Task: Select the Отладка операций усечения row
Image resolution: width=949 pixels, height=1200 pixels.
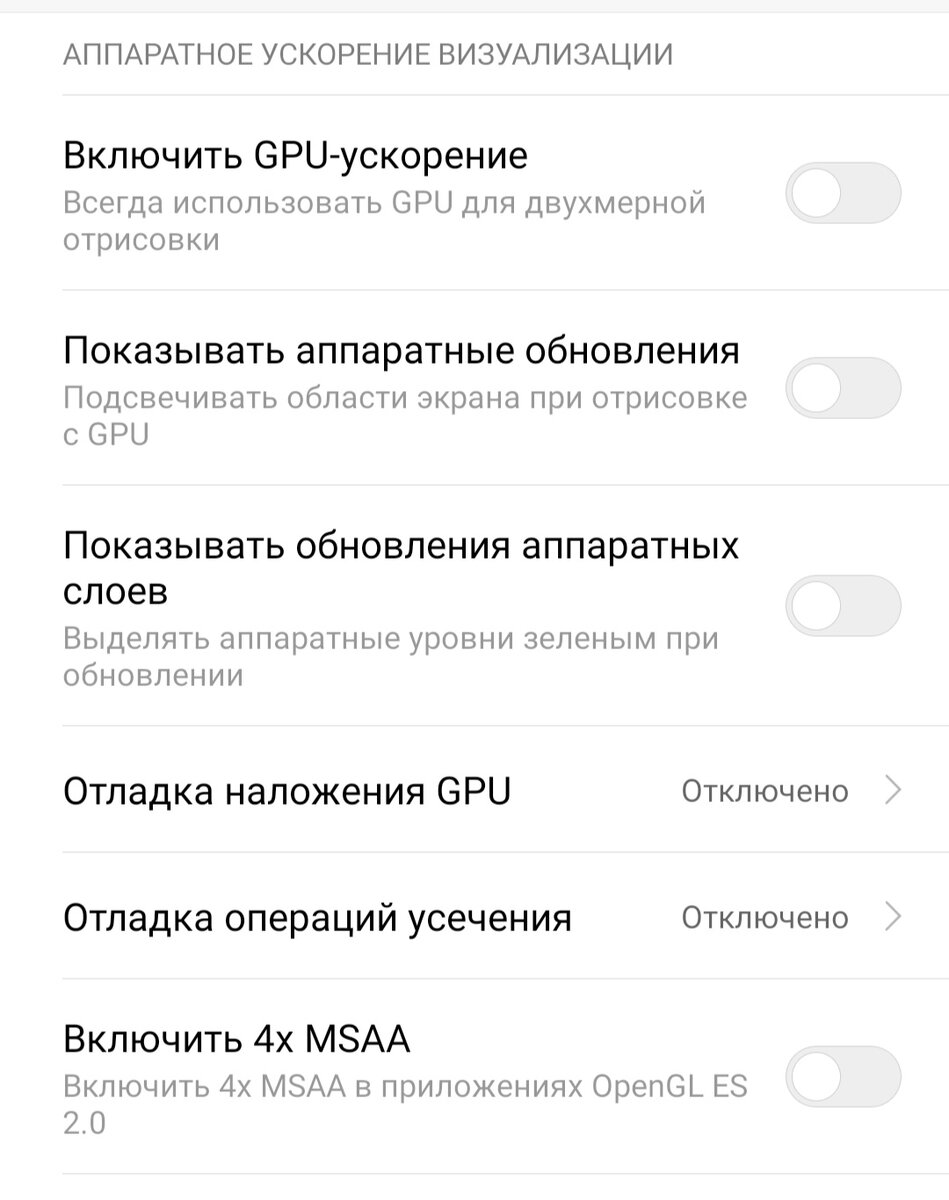Action: pyautogui.click(x=316, y=917)
